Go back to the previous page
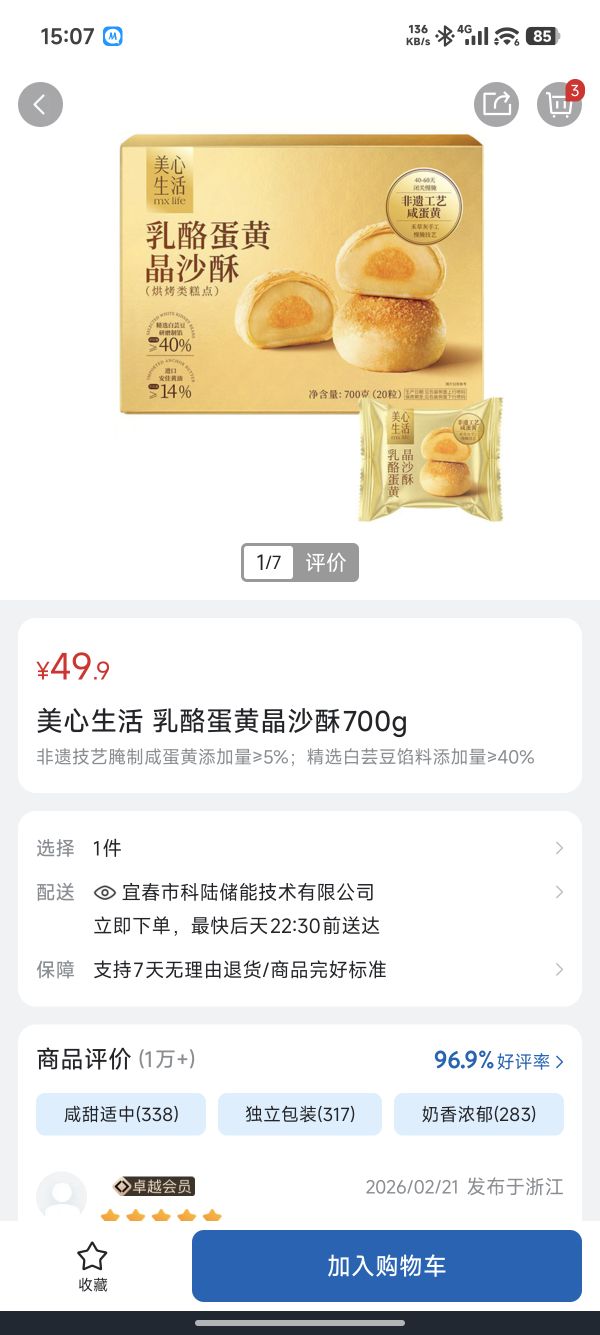 (40, 104)
